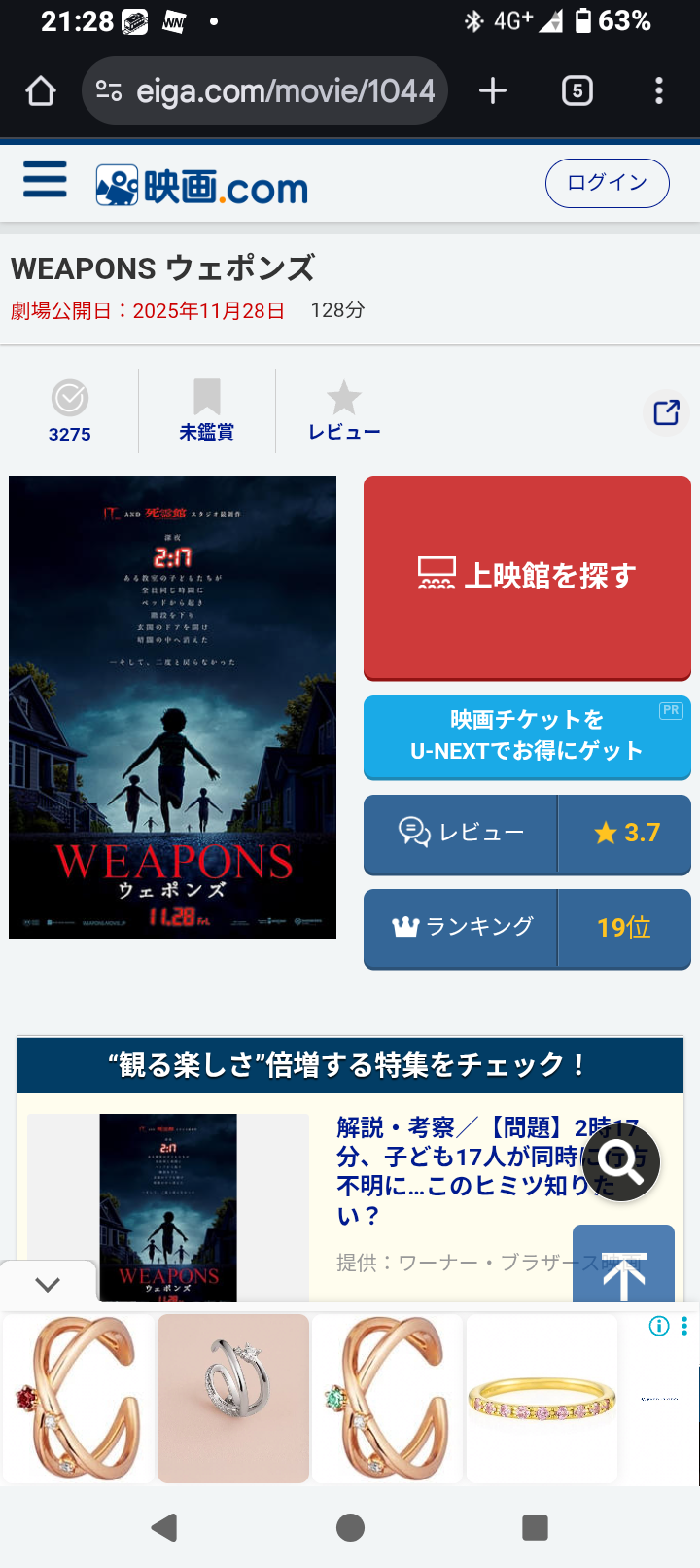Open the U-NEXT ticket offer
Image resolution: width=700 pixels, height=1568 pixels.
(527, 735)
